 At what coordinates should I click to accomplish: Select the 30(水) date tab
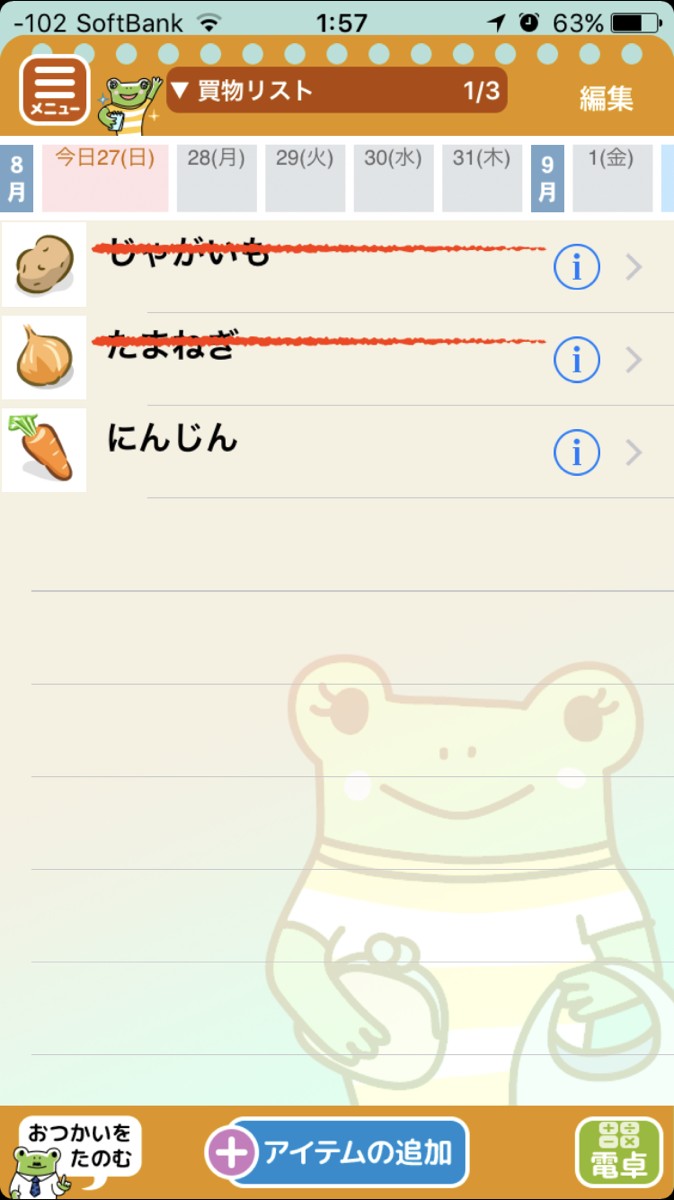393,177
